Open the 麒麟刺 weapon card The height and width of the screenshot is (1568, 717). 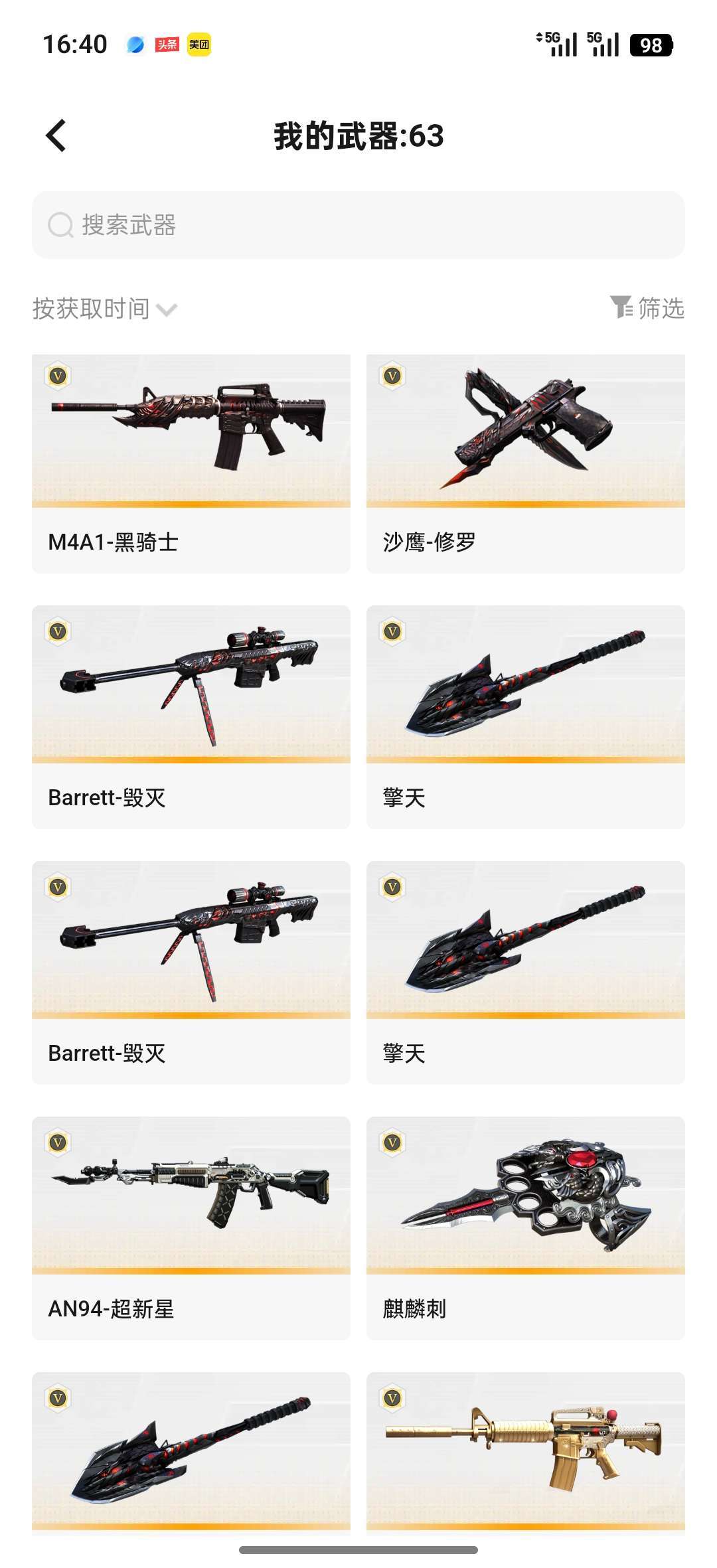tap(526, 1227)
